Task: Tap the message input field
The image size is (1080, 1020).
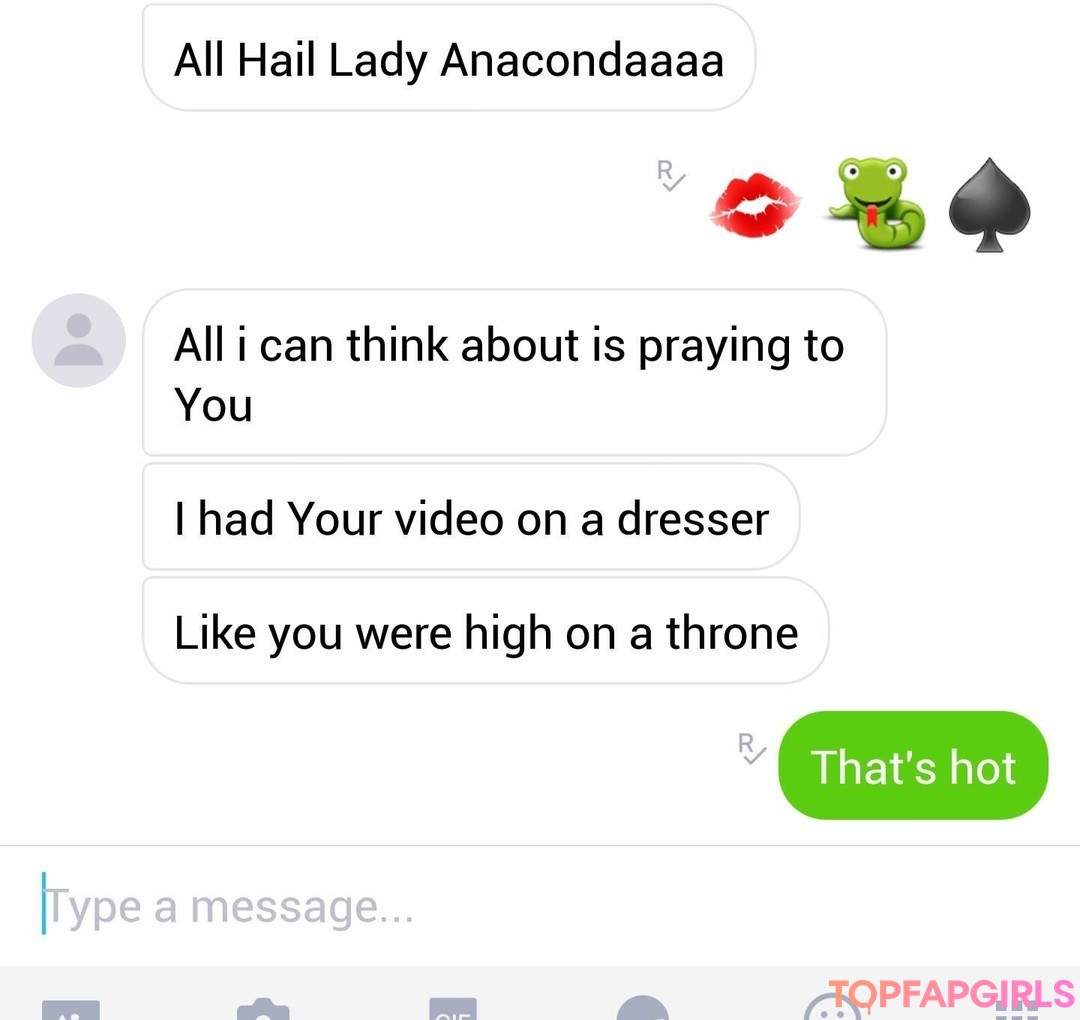Action: [x=500, y=906]
